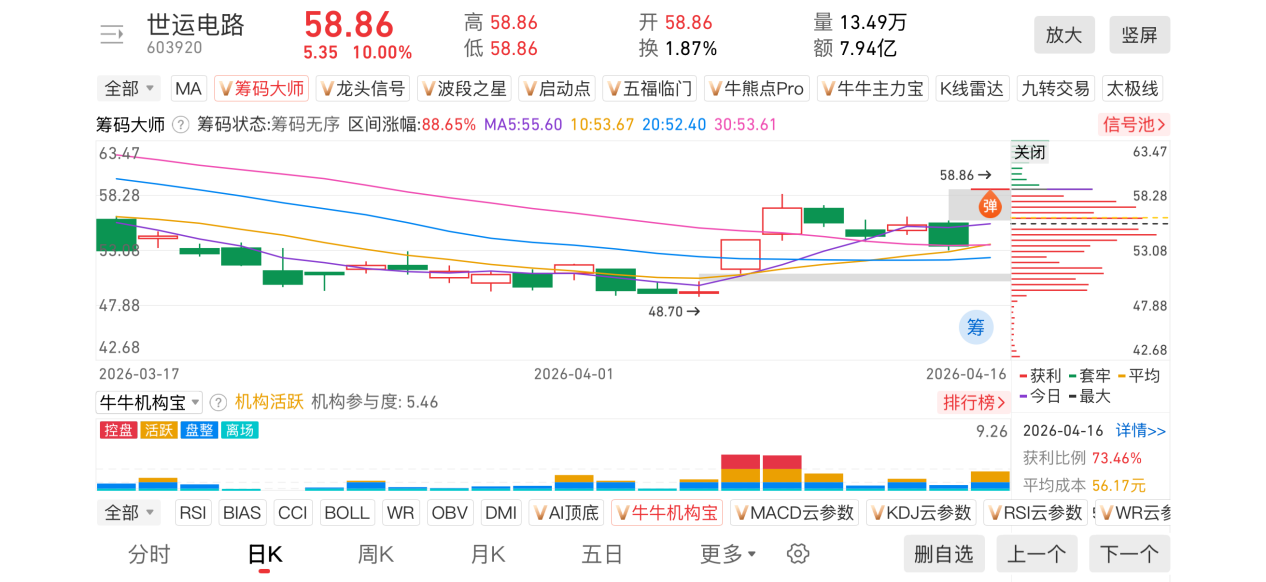Open chart settings gear icon
This screenshot has height=582, width=1266.
pos(797,554)
